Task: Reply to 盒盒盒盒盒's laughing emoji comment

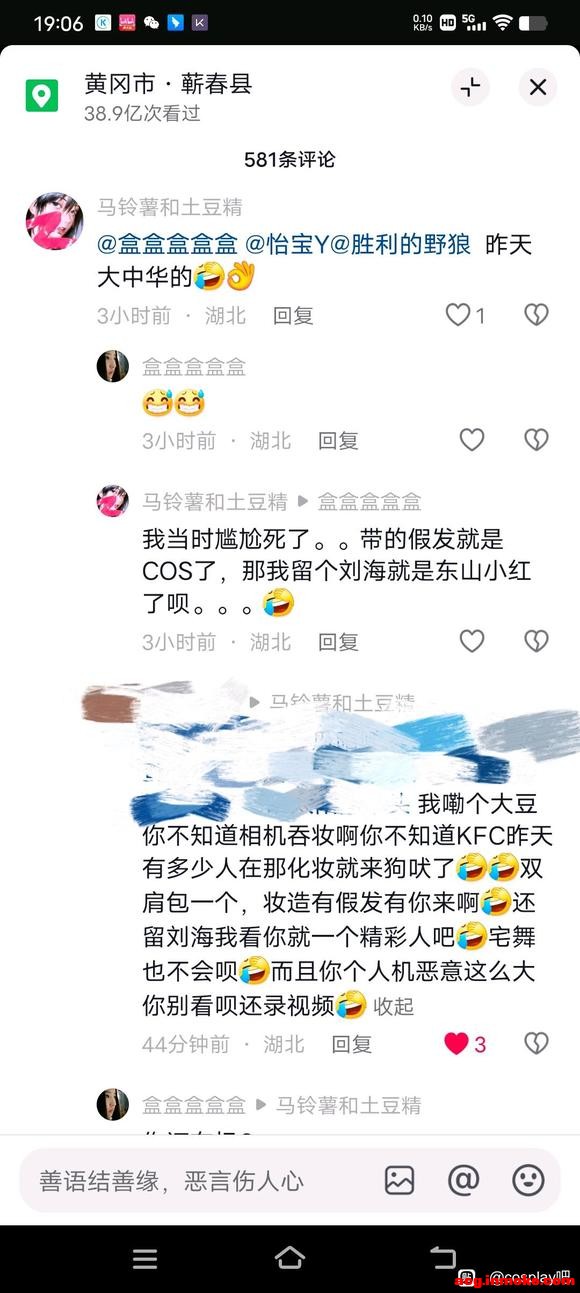Action: 338,440
